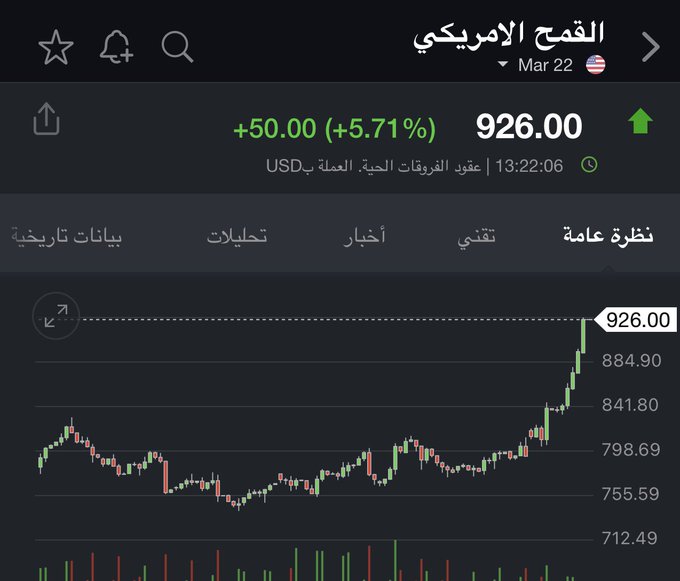The image size is (680, 581).
Task: Create a price alert with the bell
Action: pyautogui.click(x=117, y=47)
